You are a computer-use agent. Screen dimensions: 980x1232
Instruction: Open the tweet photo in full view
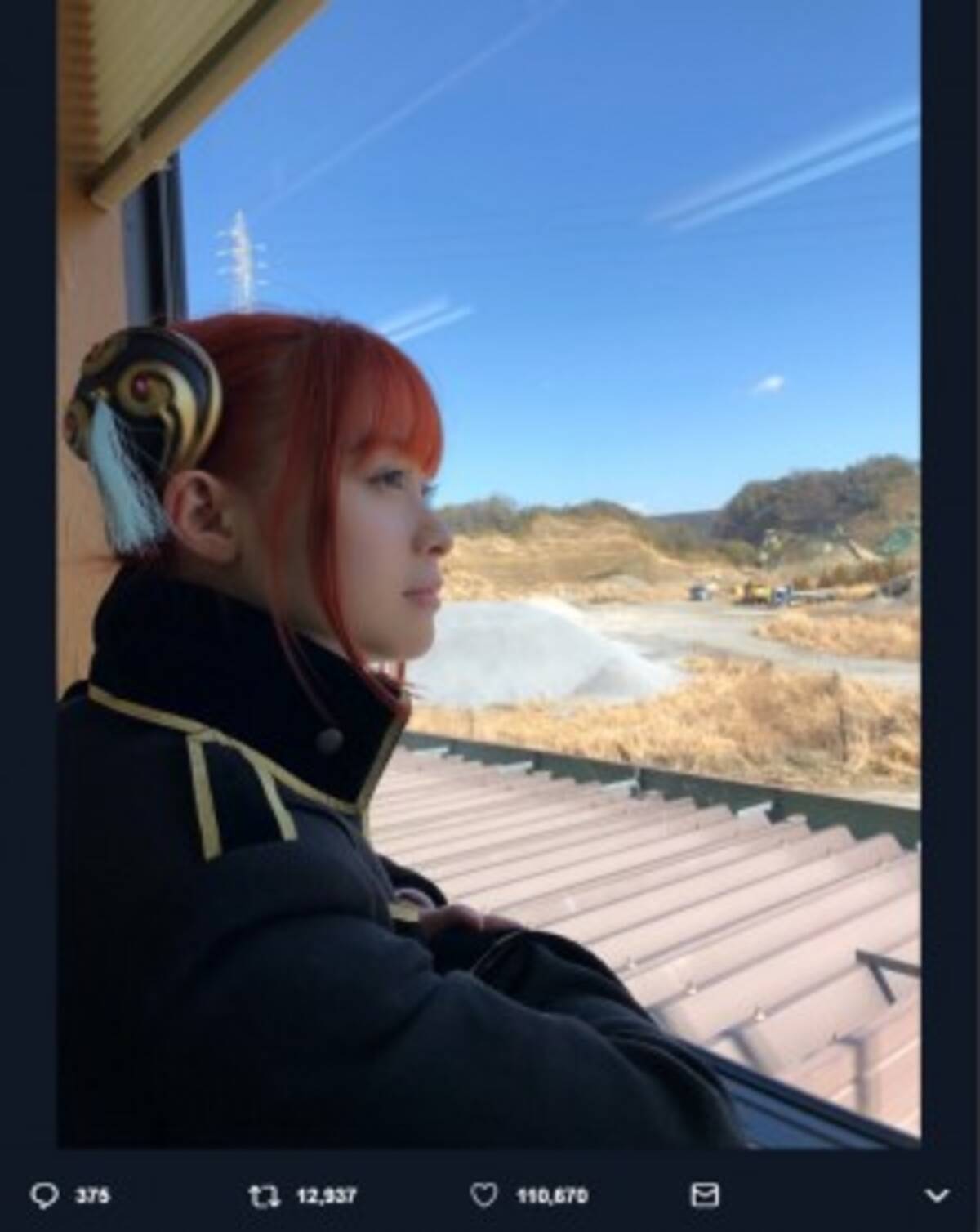(488, 572)
